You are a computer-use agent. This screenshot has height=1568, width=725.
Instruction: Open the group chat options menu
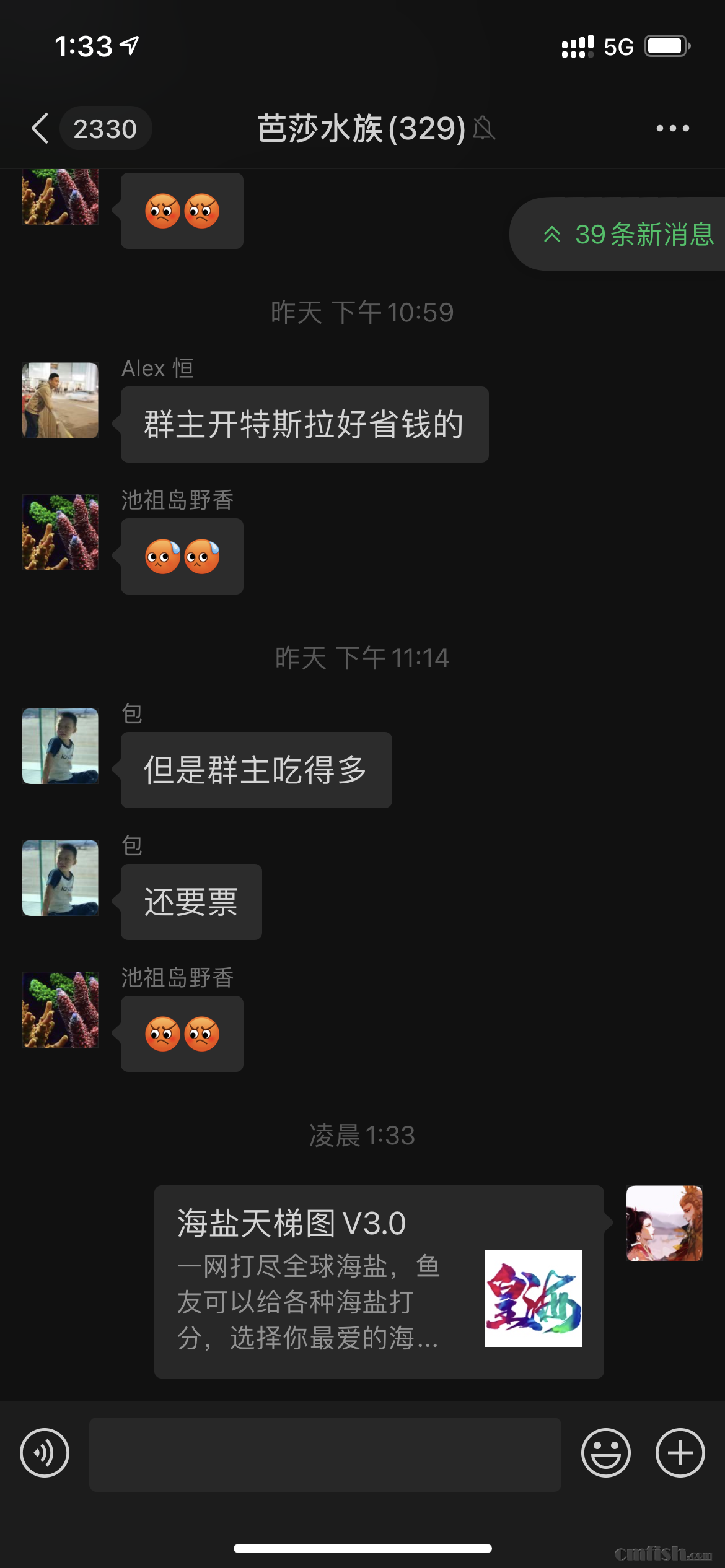[672, 129]
